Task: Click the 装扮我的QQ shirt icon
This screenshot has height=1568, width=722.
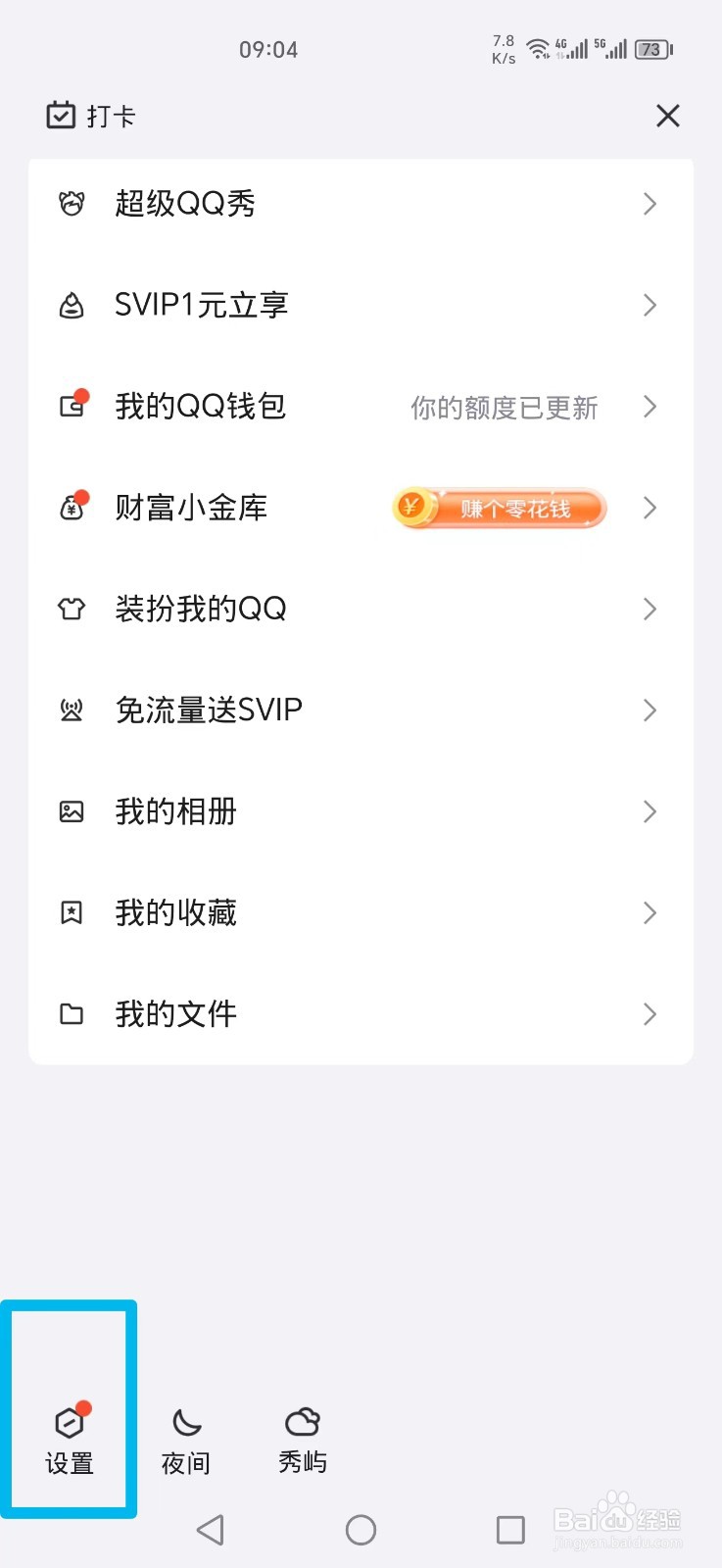Action: (x=71, y=609)
